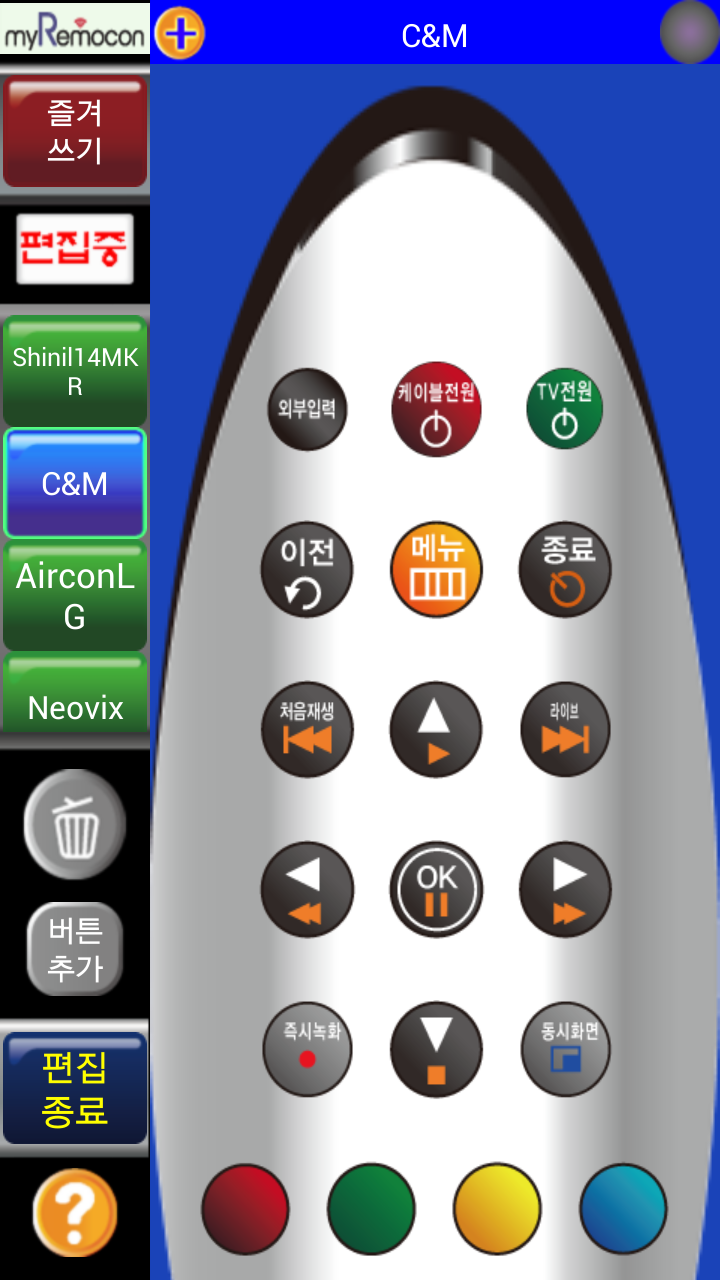Open the question mark help

pyautogui.click(x=75, y=1213)
